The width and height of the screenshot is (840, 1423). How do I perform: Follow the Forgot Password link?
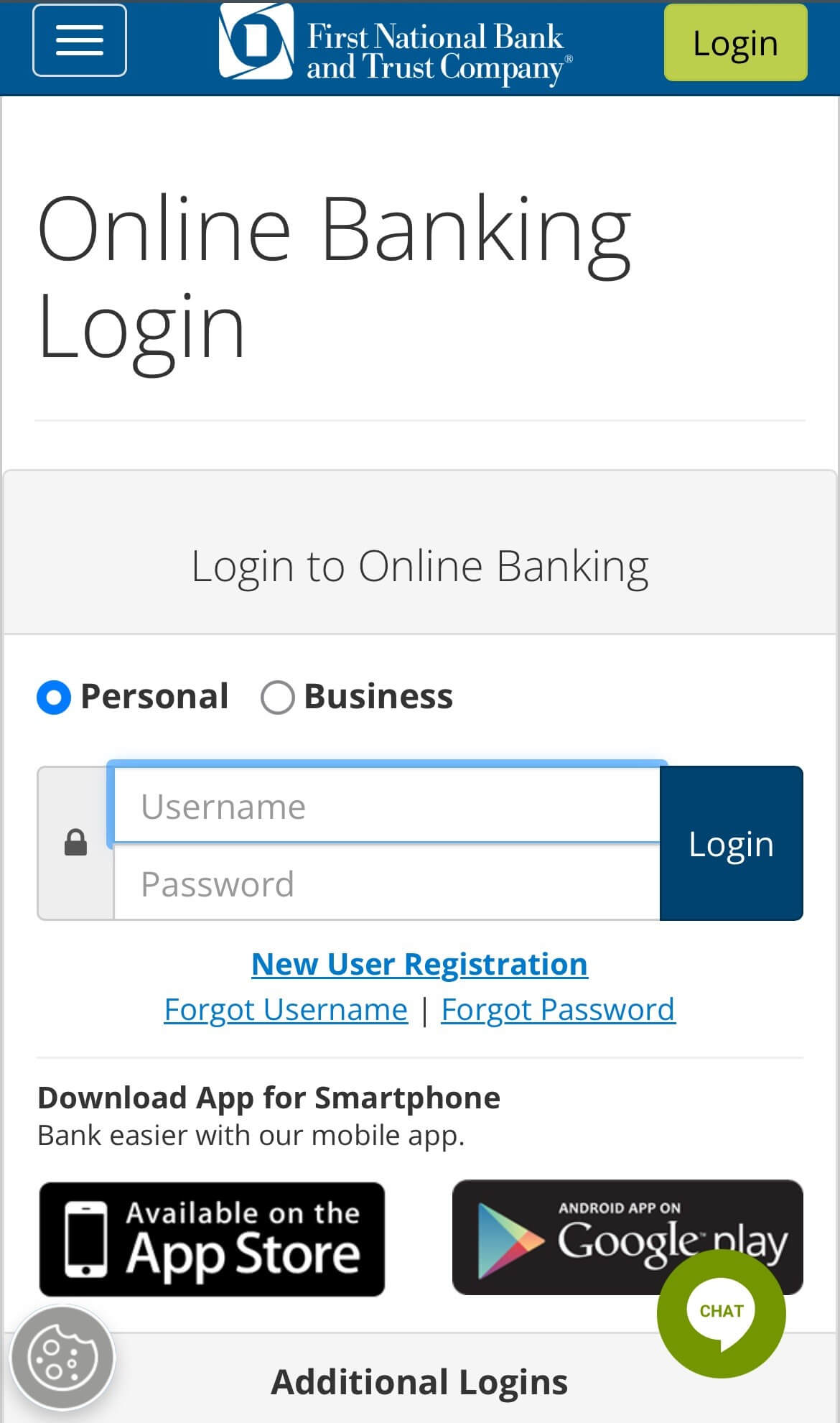coord(558,1009)
